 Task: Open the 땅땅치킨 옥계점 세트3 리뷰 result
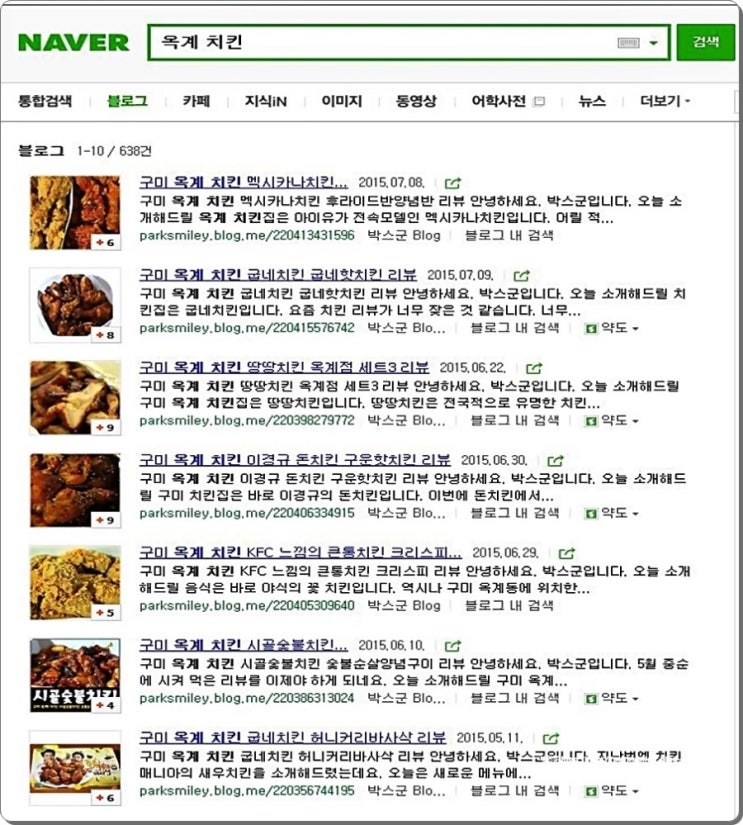284,367
